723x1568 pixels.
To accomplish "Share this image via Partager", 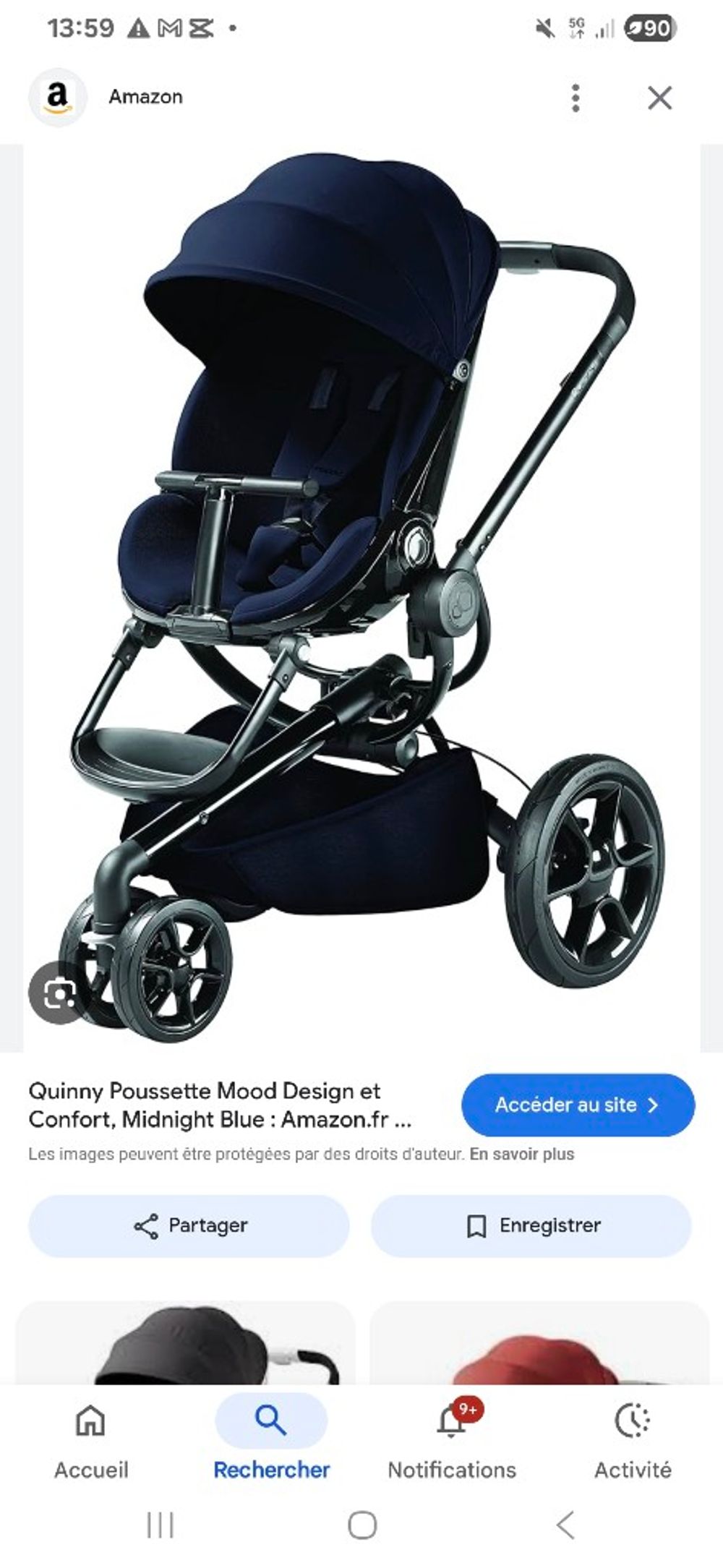I will [x=189, y=1225].
